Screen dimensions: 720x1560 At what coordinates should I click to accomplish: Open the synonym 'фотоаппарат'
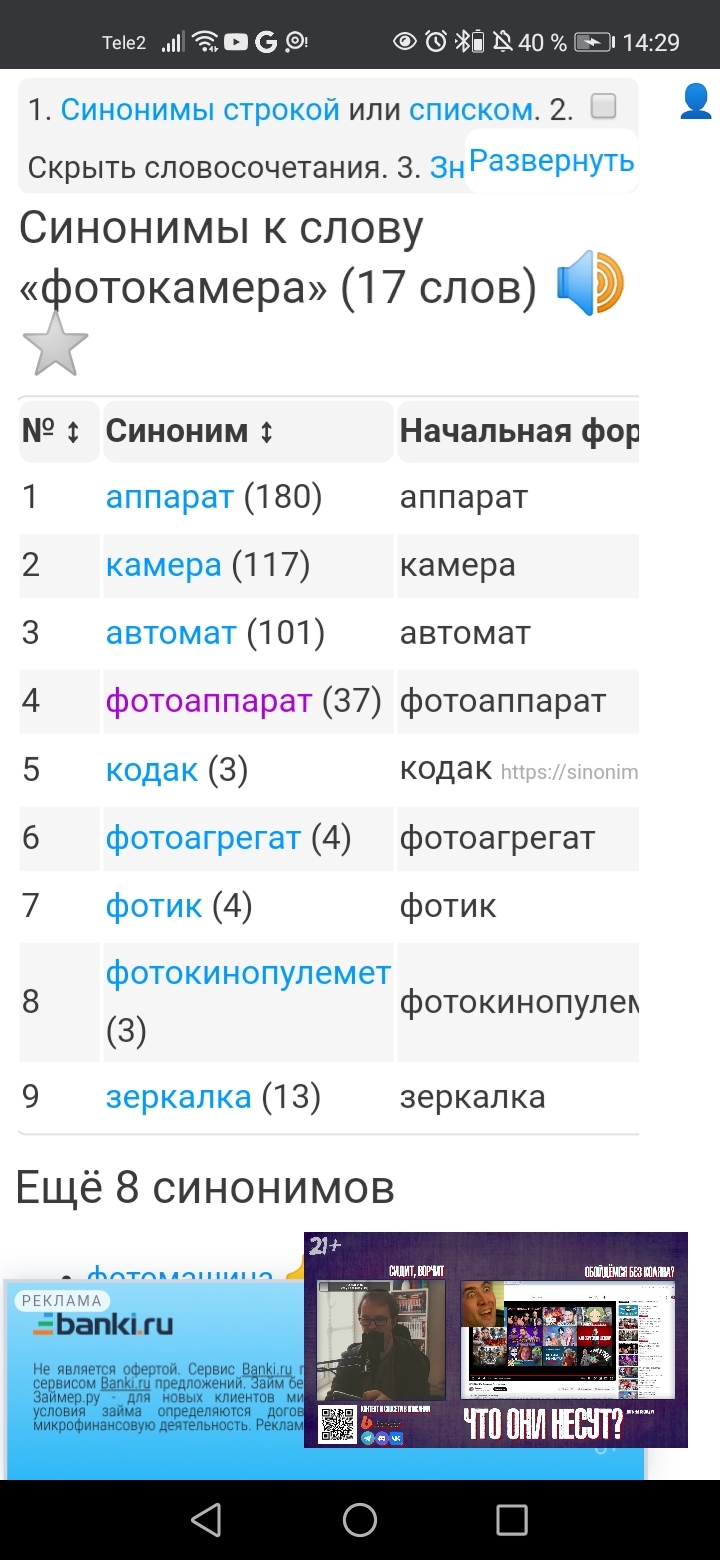(x=208, y=701)
